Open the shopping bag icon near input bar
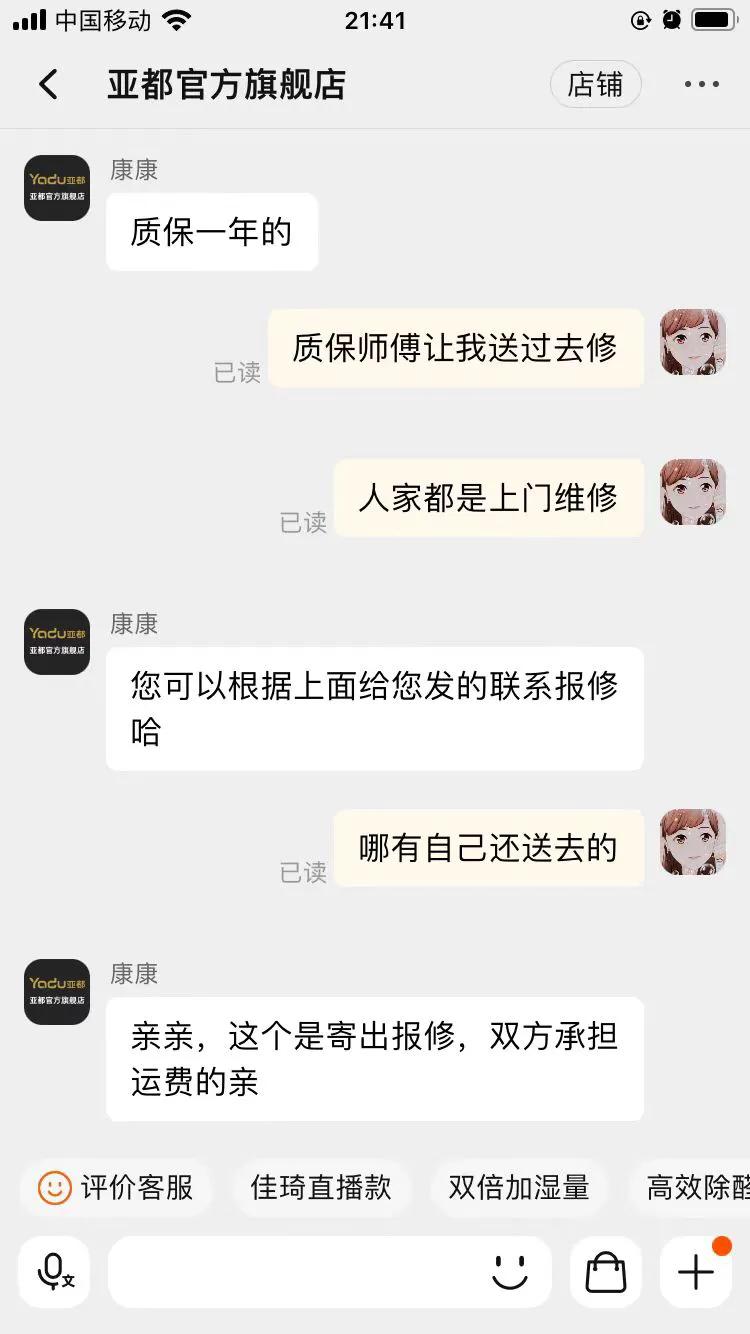 coord(605,1271)
